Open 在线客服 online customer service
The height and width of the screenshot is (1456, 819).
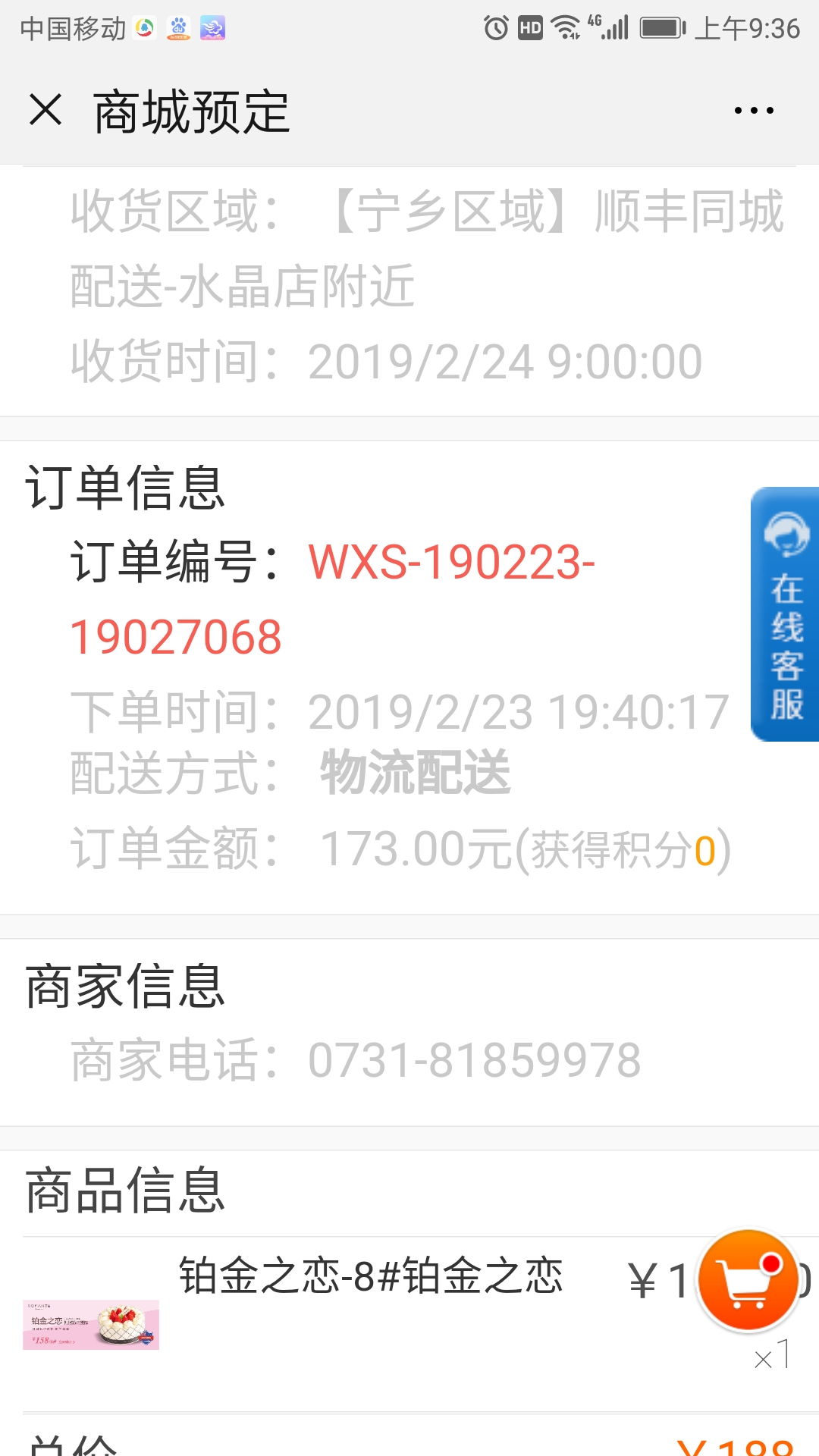click(x=785, y=614)
